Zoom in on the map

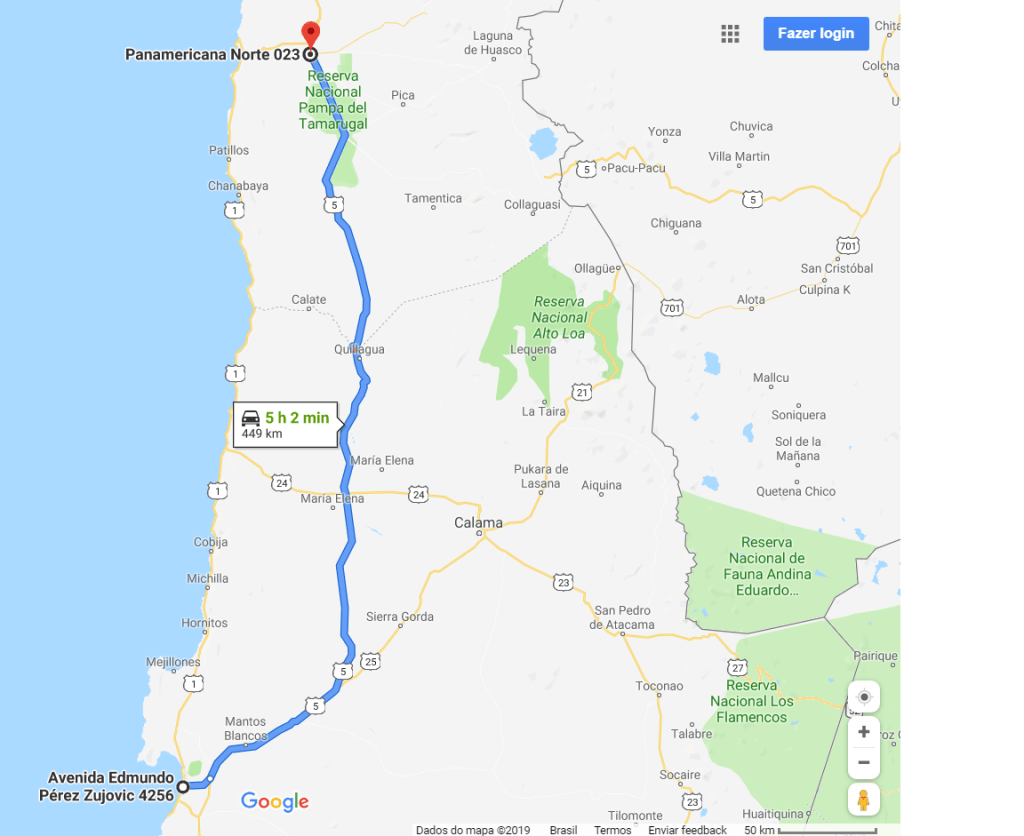coord(864,732)
